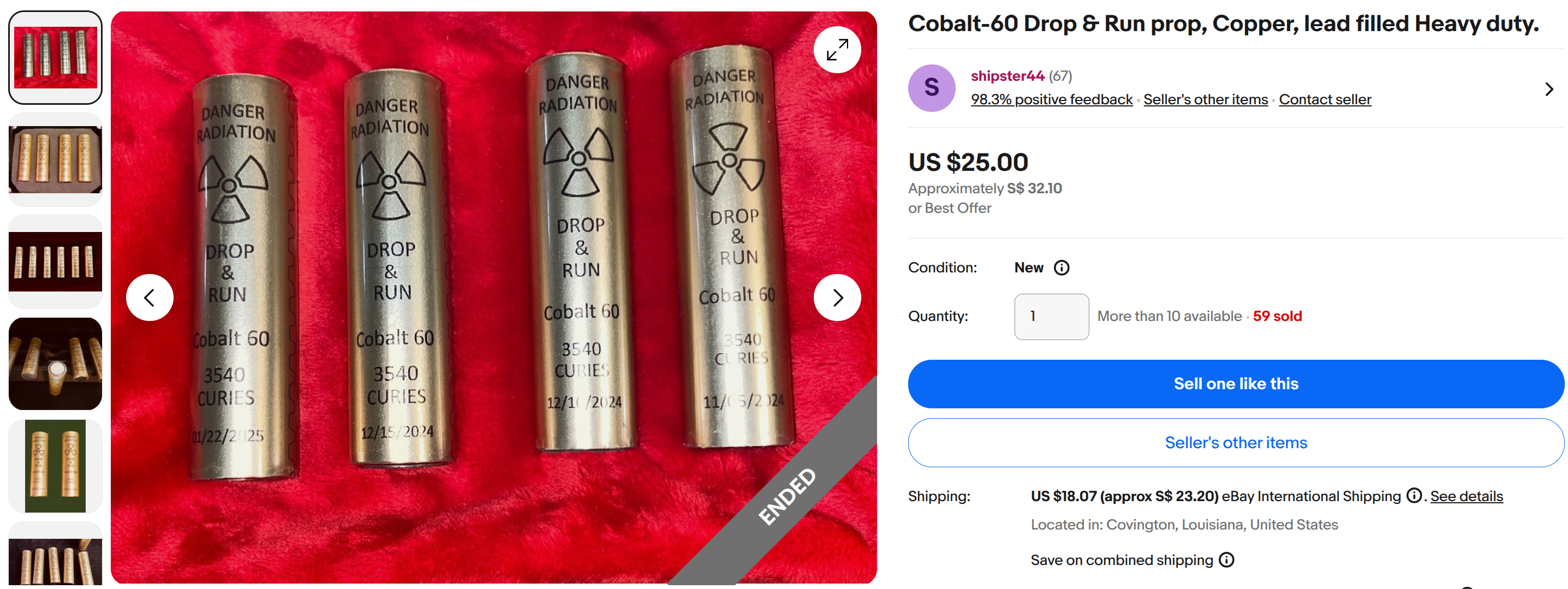Contact the seller
The width and height of the screenshot is (1568, 589).
click(1325, 99)
